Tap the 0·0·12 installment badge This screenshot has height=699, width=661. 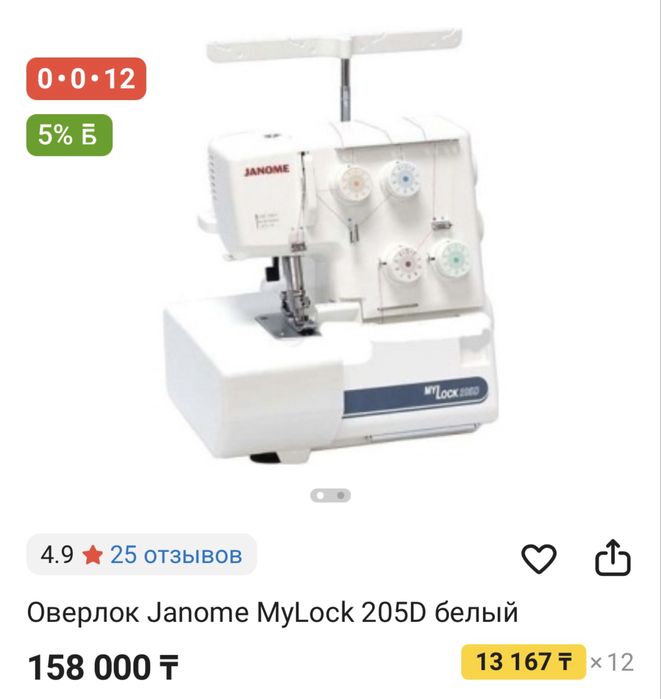point(86,79)
